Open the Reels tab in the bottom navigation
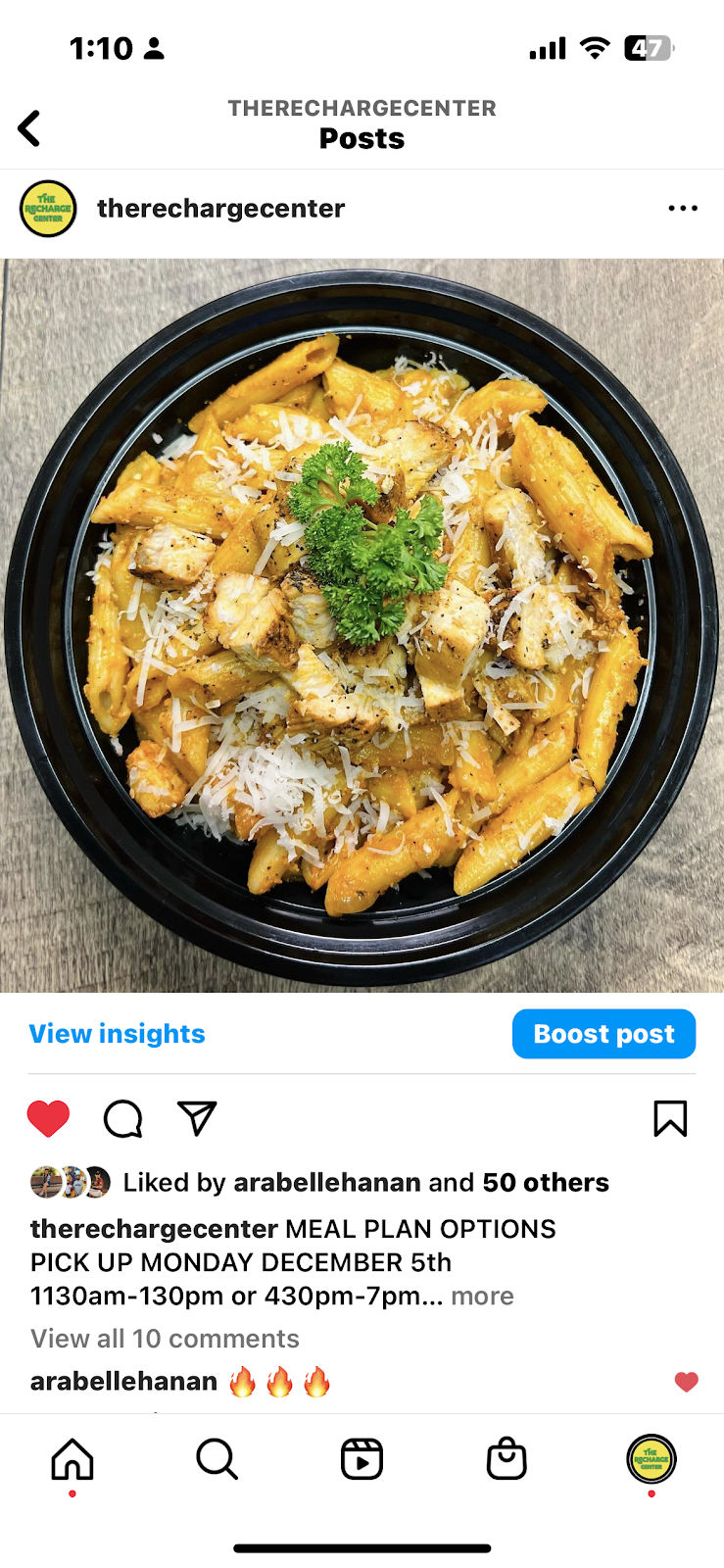 click(361, 1458)
